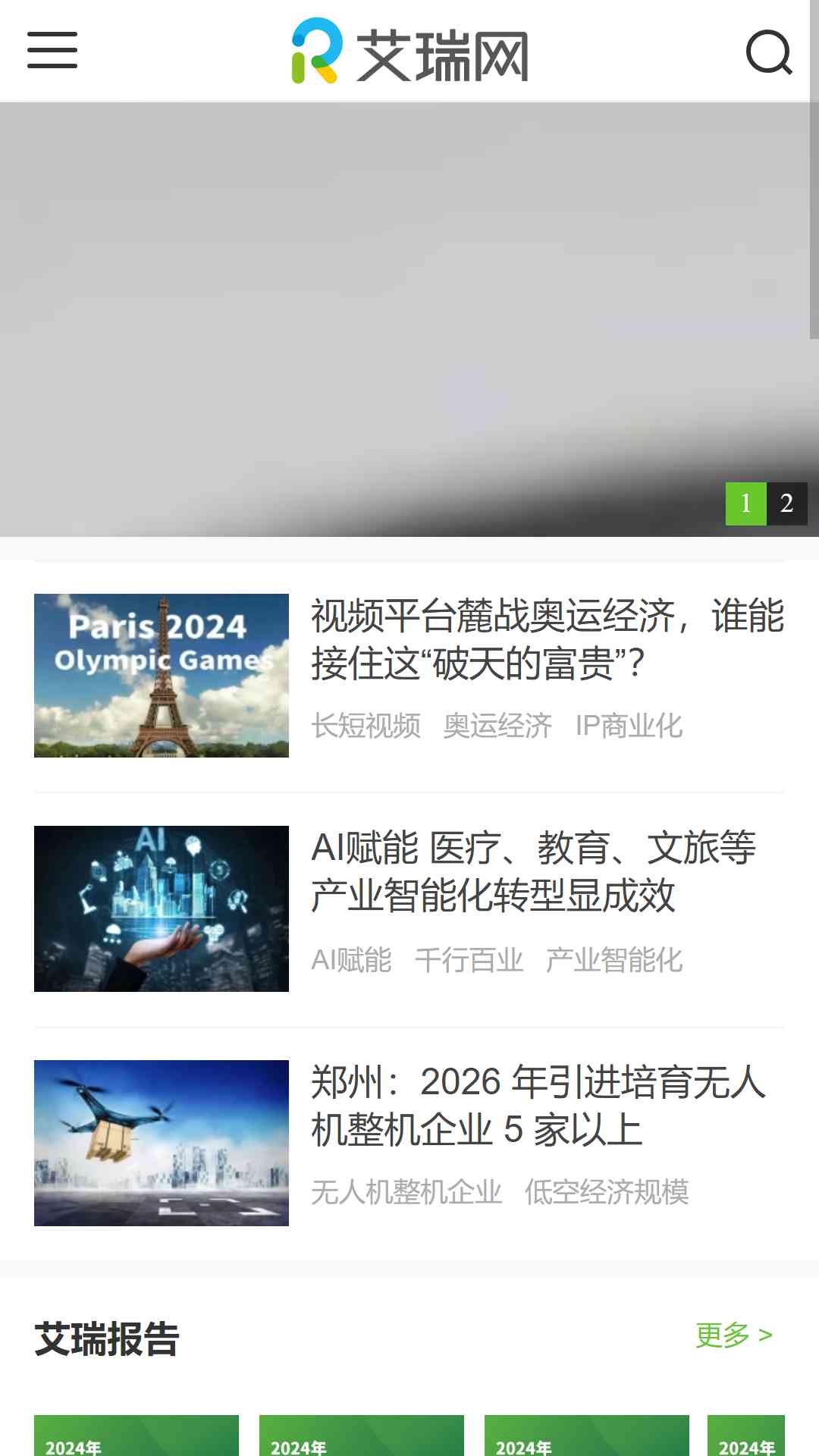Tap the 千行百业 tag
Image resolution: width=819 pixels, height=1456 pixels.
coord(469,960)
